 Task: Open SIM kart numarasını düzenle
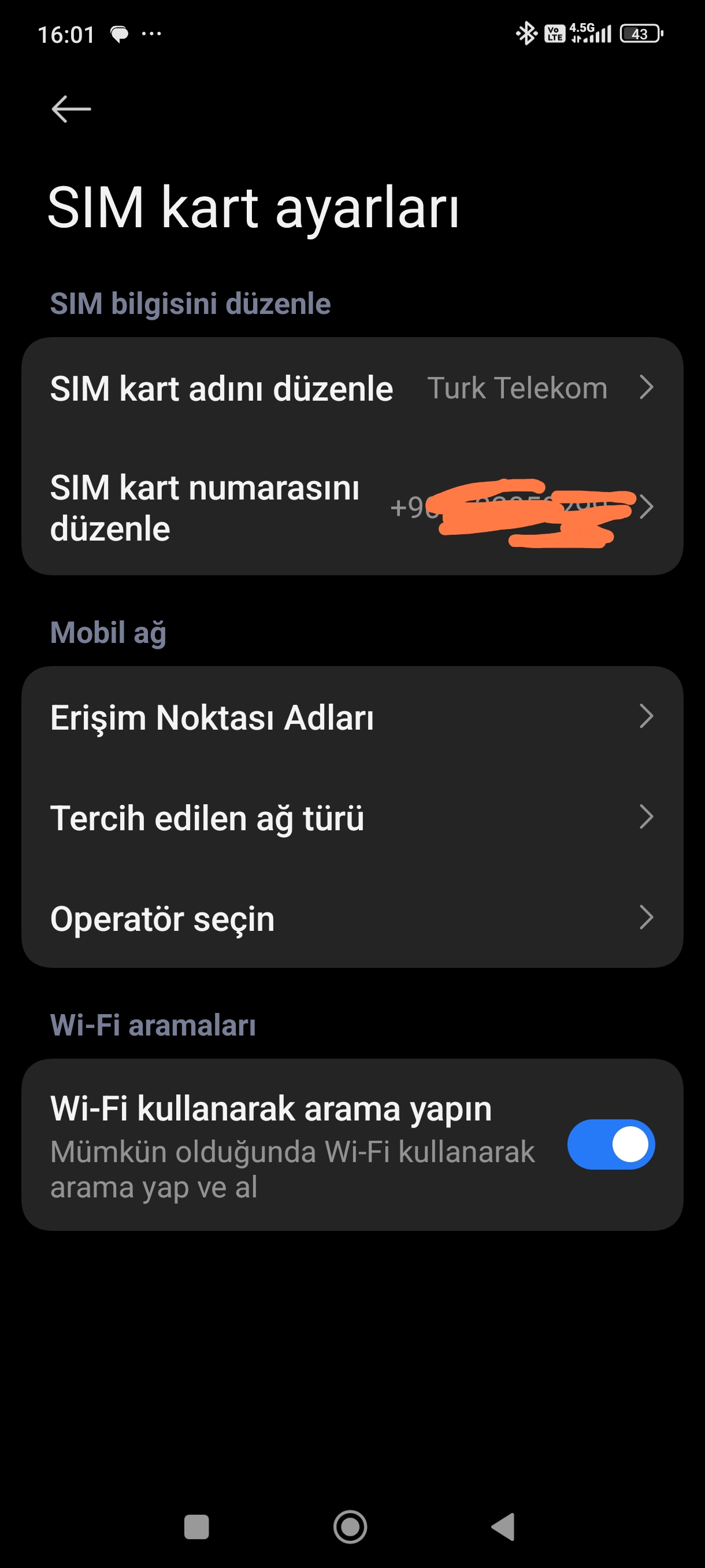[x=352, y=507]
